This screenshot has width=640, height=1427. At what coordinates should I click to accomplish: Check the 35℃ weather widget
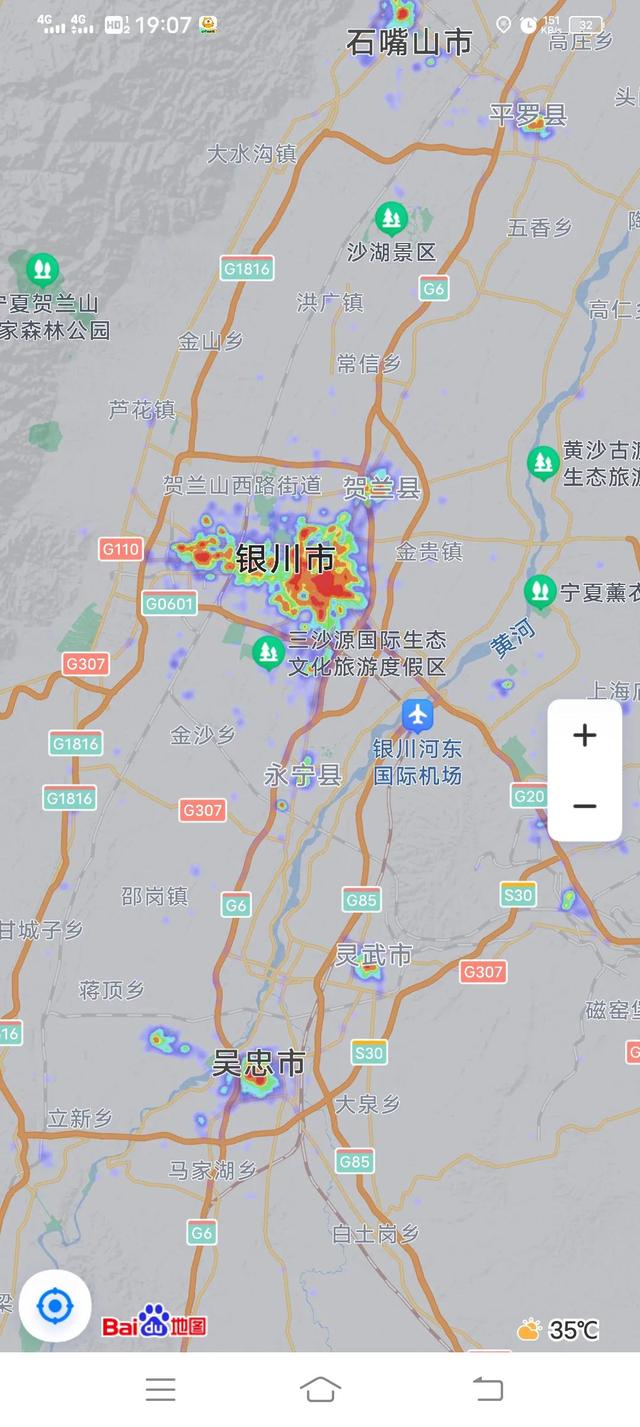point(558,1329)
